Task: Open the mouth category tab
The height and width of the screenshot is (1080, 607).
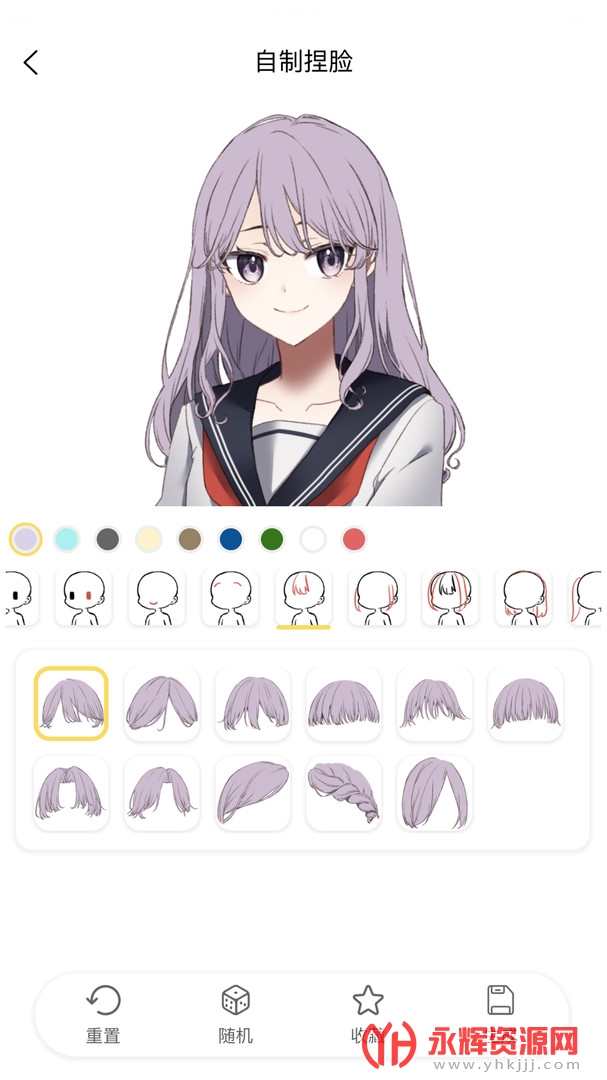Action: (x=156, y=598)
